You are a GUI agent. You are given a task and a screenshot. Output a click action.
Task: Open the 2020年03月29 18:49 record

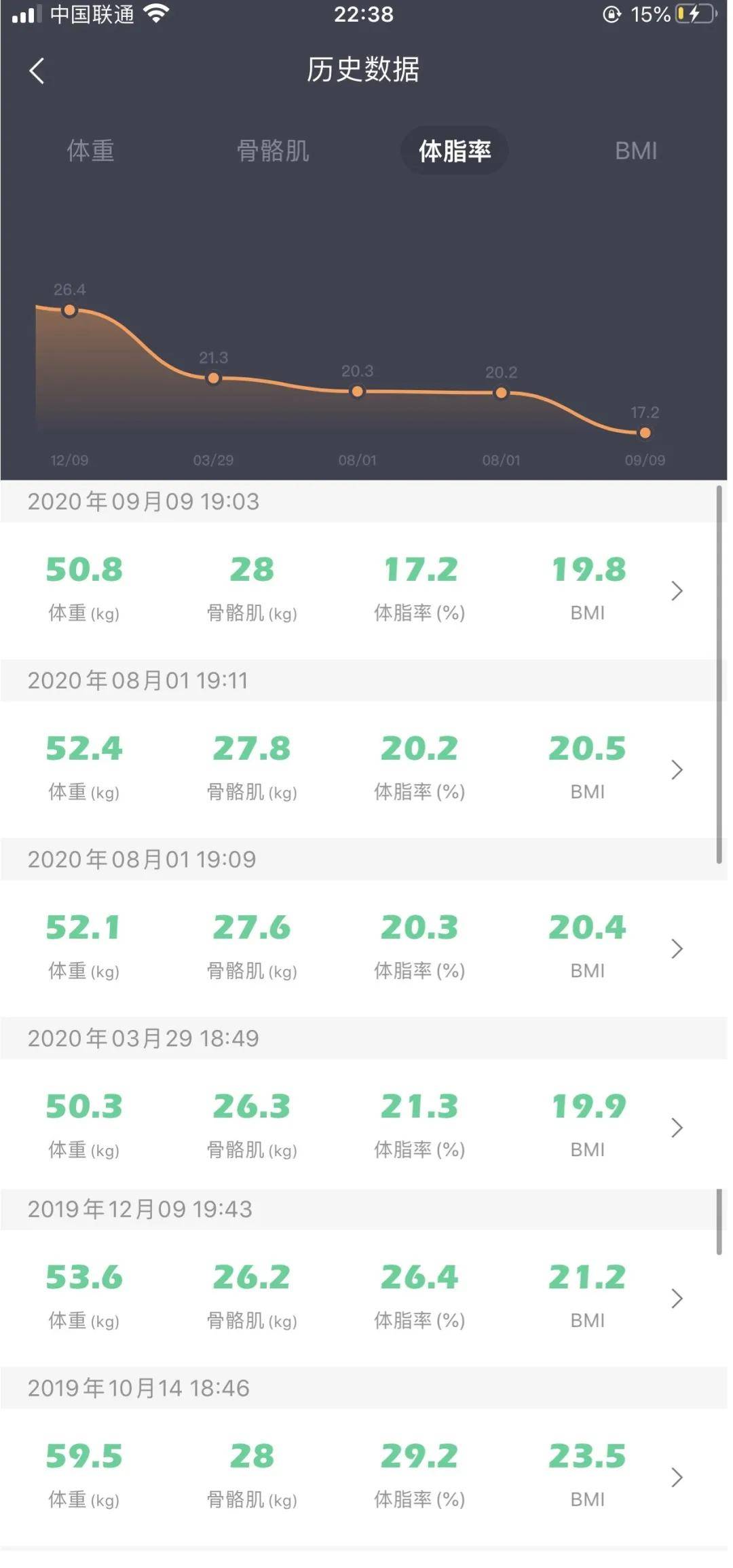pyautogui.click(x=676, y=1127)
